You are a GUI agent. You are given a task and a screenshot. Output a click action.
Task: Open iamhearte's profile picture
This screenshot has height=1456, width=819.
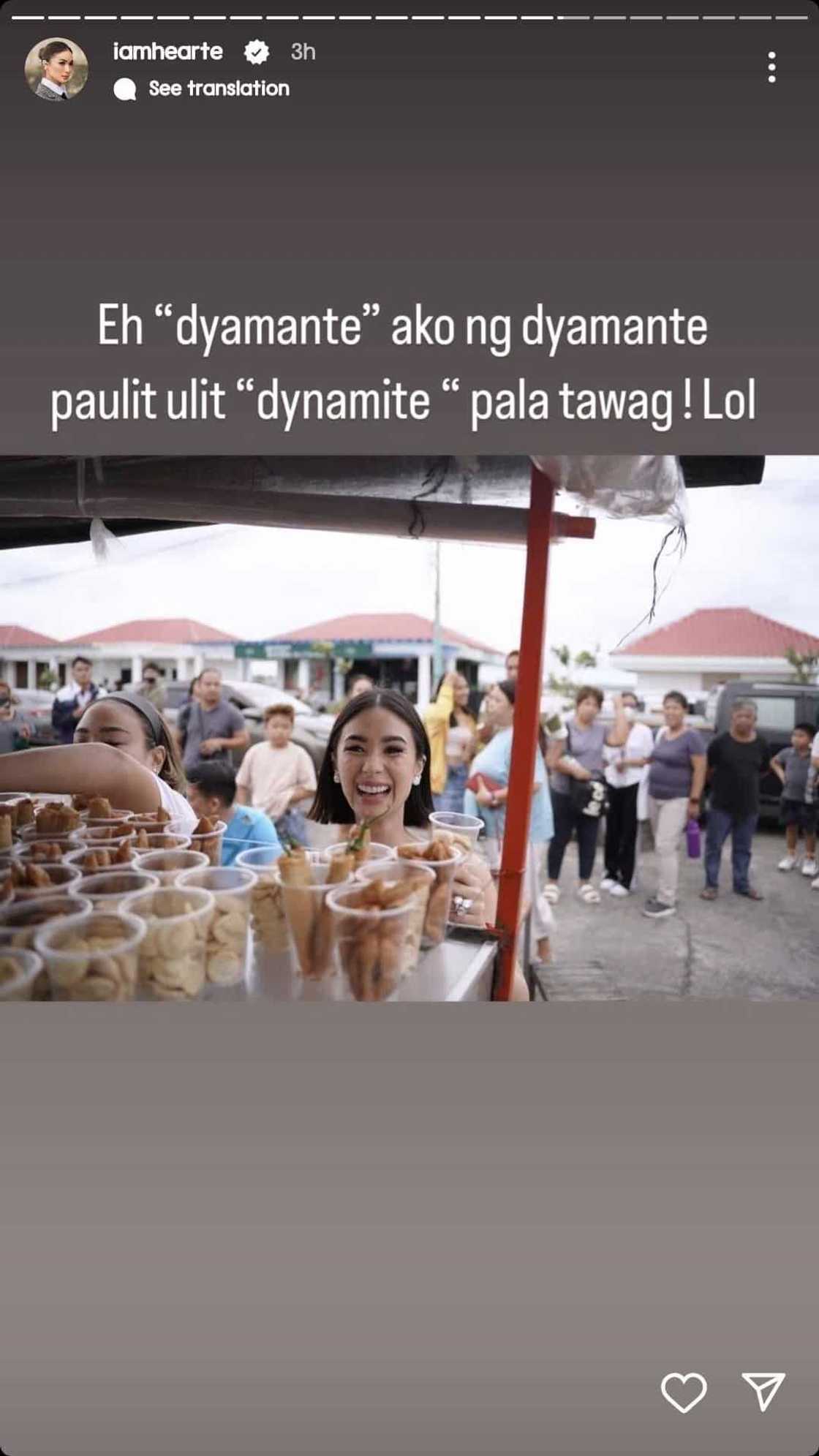(x=56, y=69)
